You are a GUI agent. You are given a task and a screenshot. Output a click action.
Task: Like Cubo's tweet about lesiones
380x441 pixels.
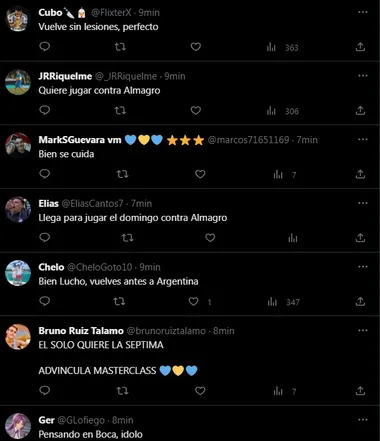click(x=196, y=47)
